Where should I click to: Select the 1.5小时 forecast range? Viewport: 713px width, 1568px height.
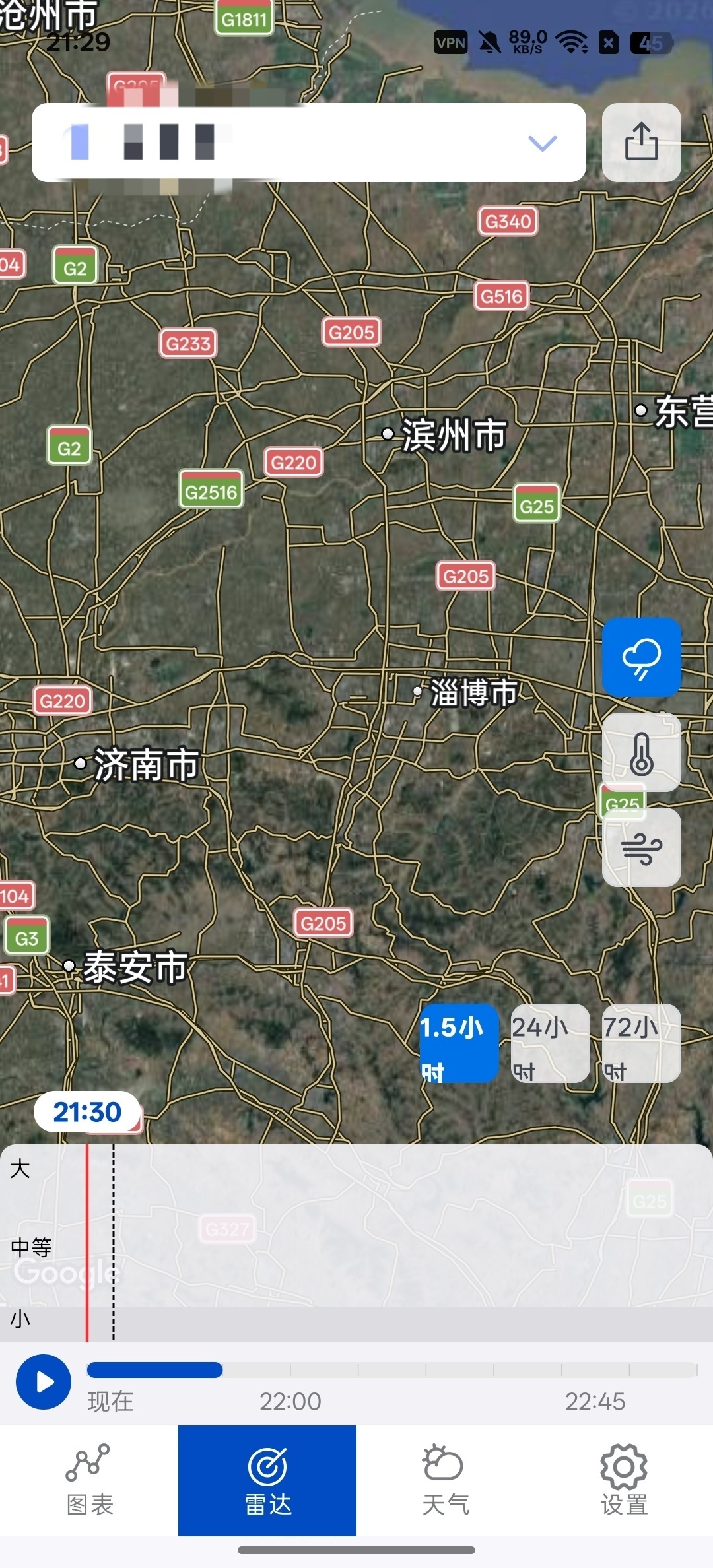pos(459,1043)
